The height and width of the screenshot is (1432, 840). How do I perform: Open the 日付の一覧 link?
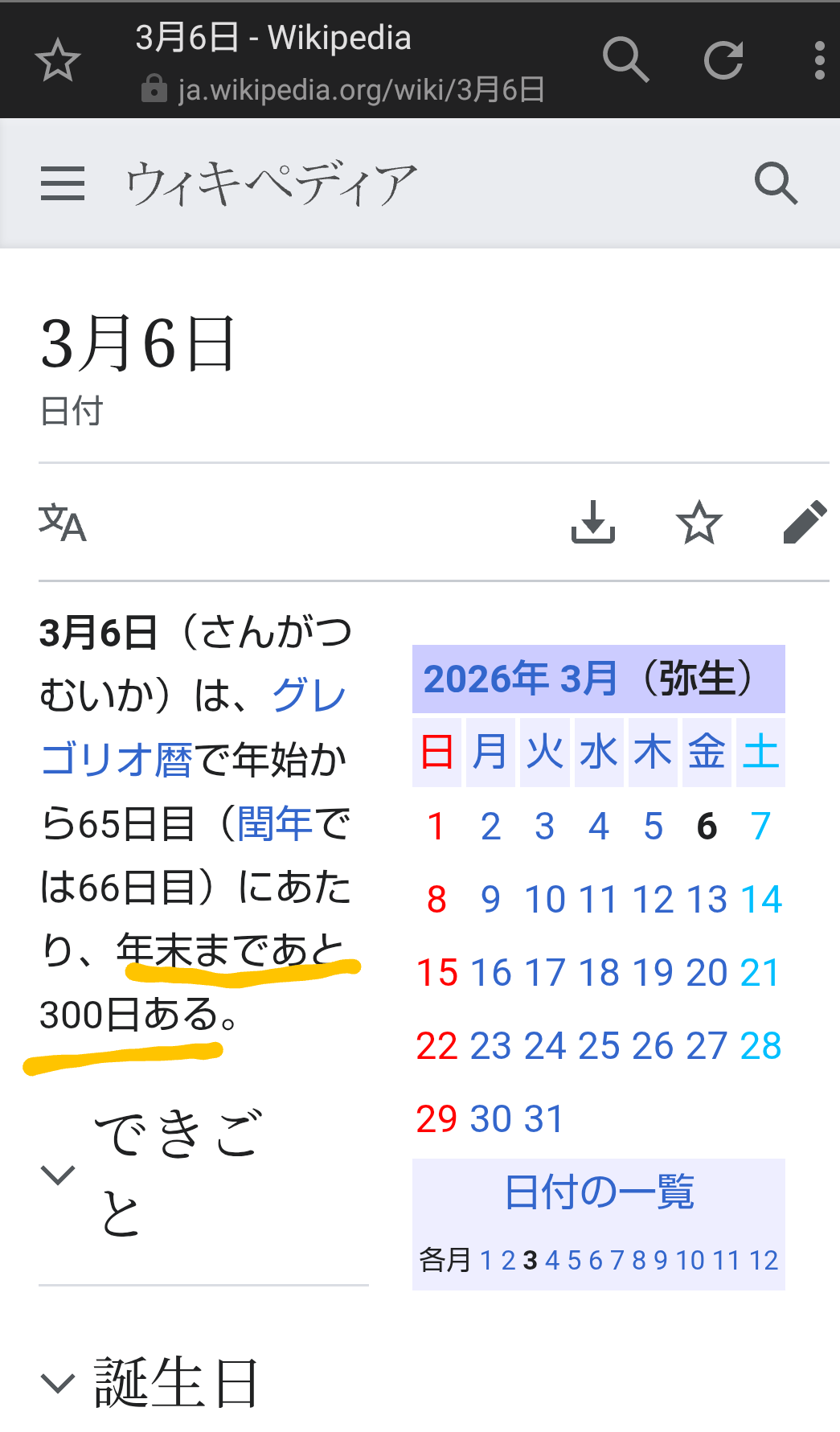point(599,1192)
